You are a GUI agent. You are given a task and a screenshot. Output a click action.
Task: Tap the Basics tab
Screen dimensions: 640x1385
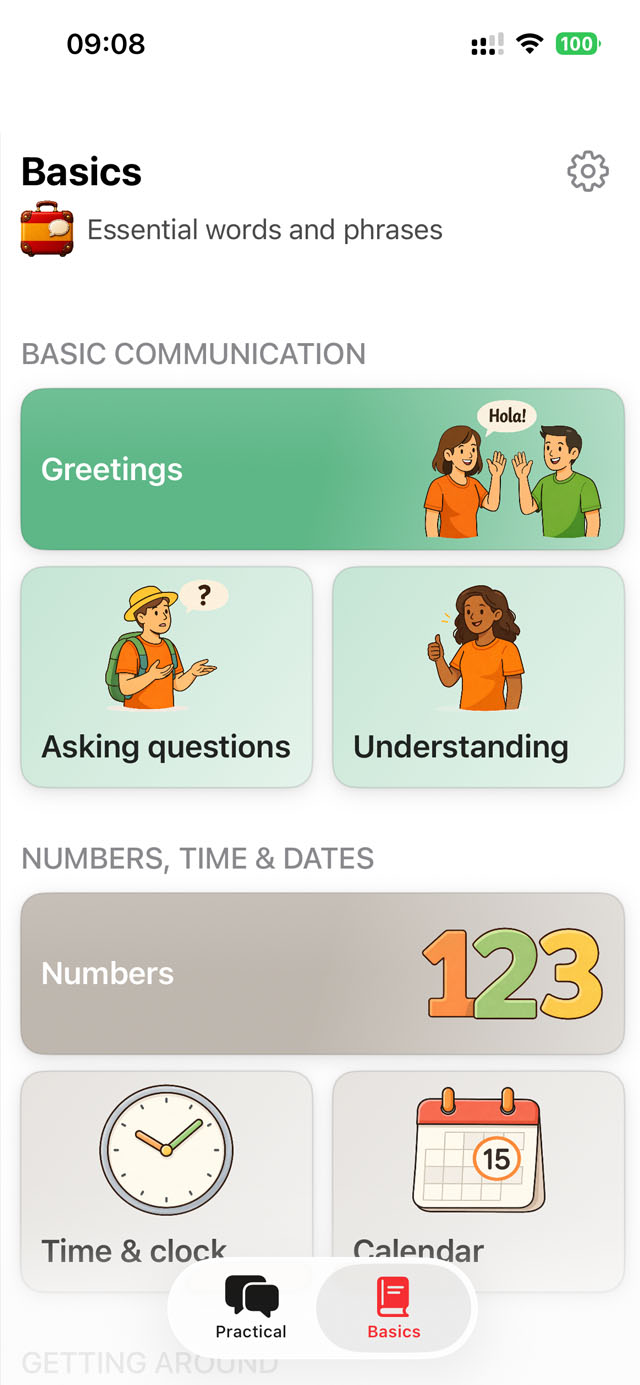coord(394,1308)
